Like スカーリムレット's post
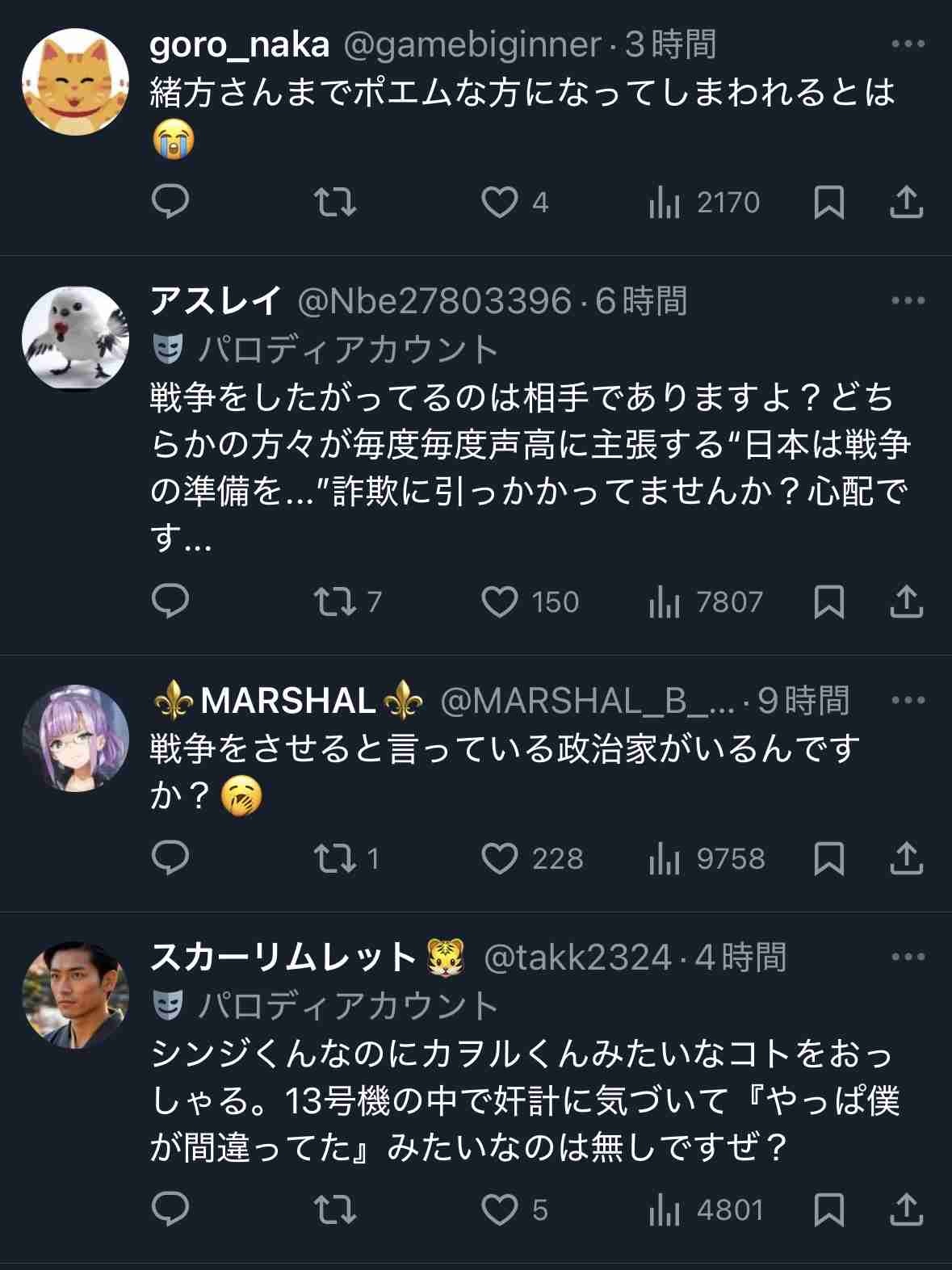This screenshot has height=1270, width=952. (499, 1209)
